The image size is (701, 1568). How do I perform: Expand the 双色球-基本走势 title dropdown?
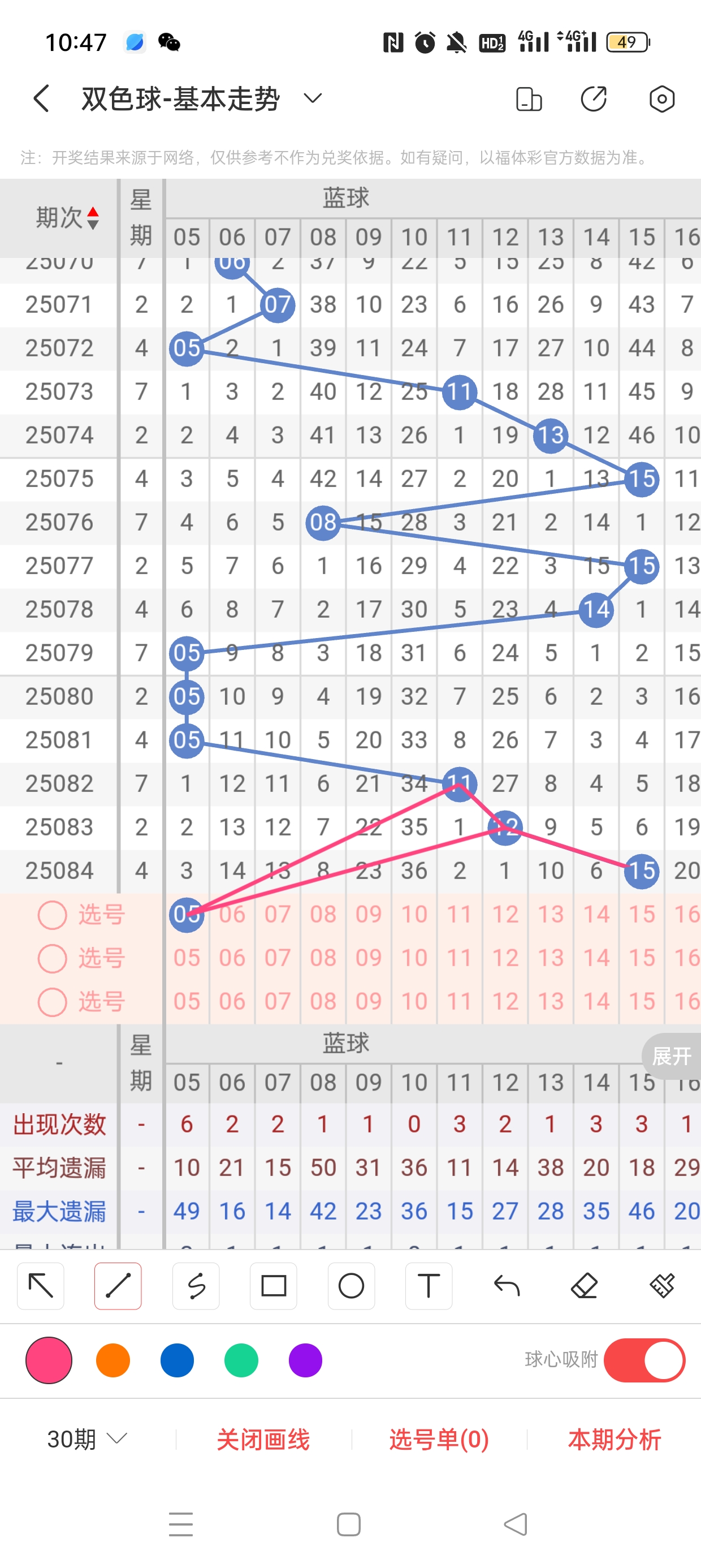point(312,98)
